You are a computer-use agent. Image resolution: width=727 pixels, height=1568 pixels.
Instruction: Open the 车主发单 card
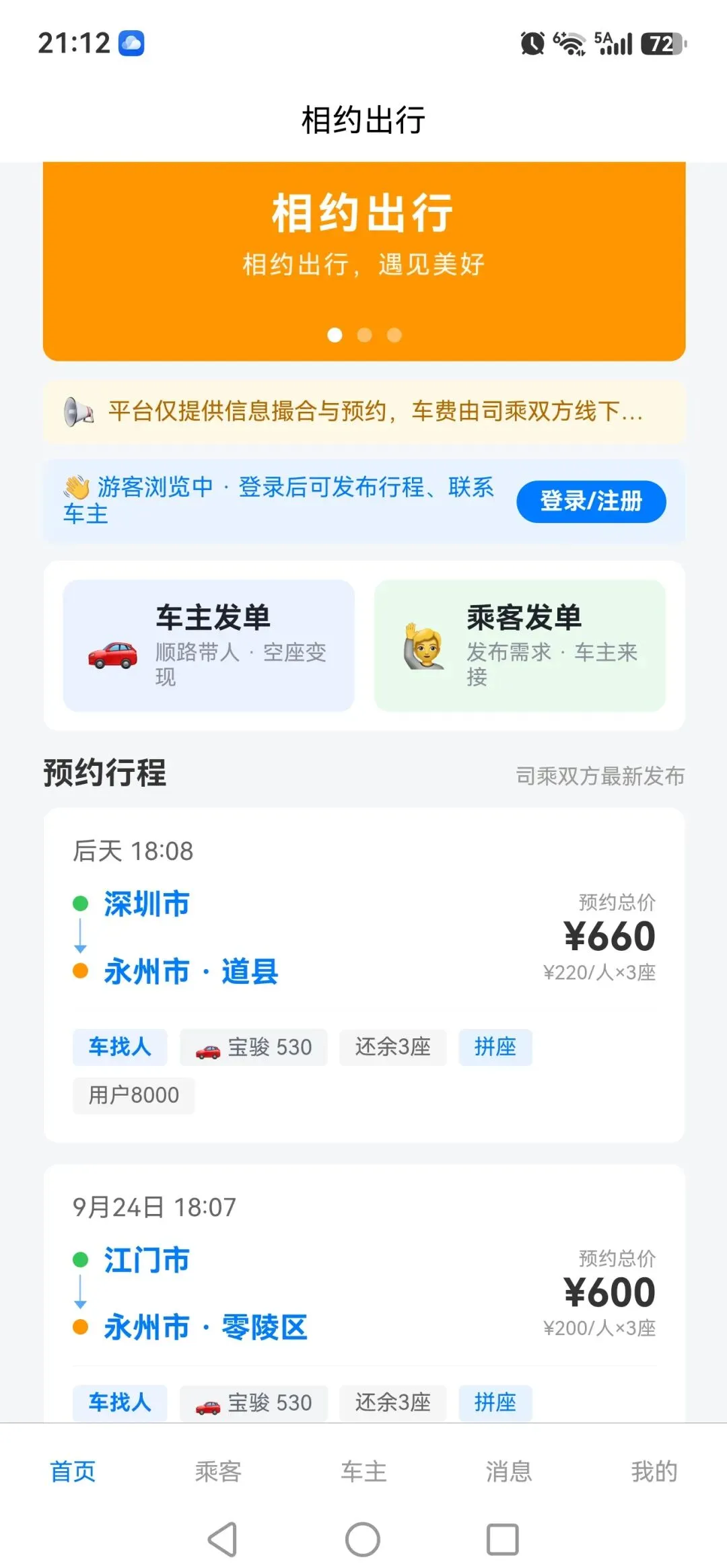pos(209,645)
